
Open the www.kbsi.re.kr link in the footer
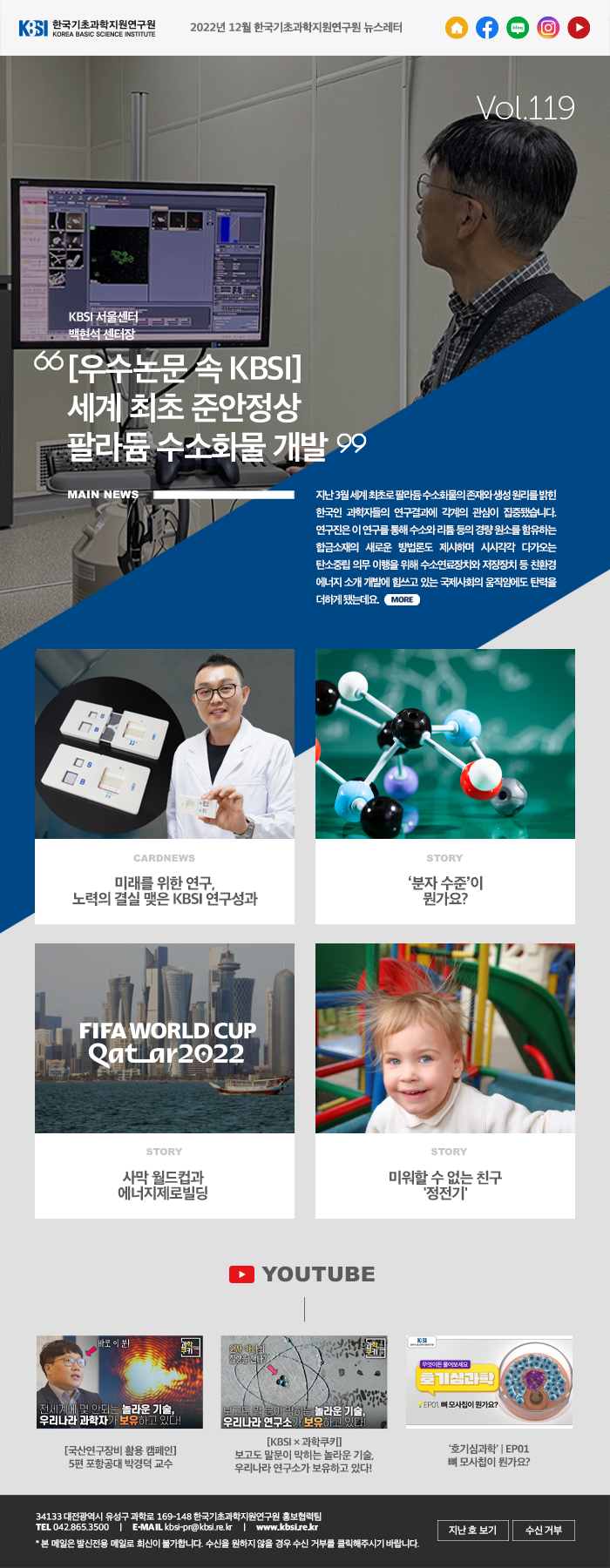click(x=287, y=1526)
